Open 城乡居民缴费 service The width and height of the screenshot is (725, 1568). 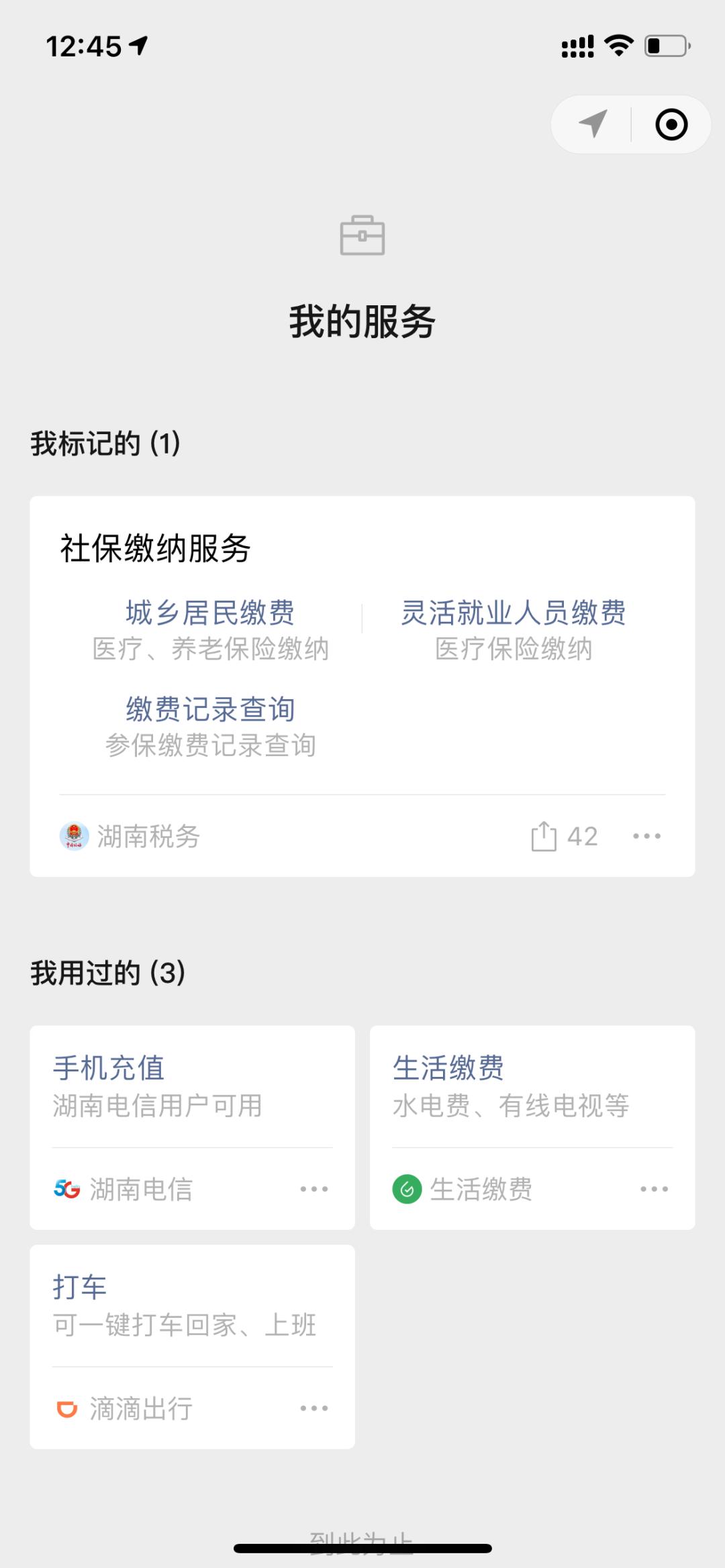pyautogui.click(x=211, y=613)
